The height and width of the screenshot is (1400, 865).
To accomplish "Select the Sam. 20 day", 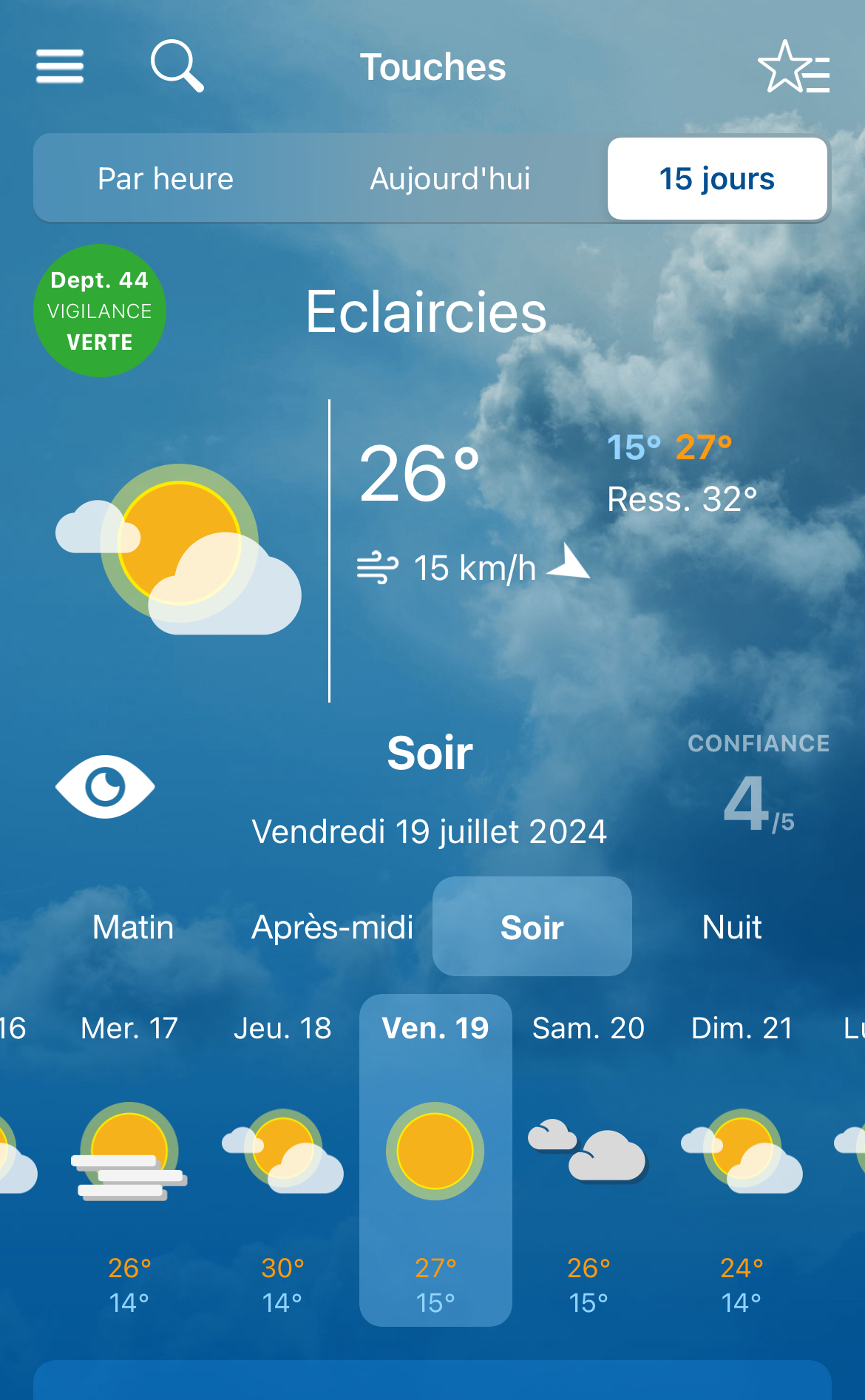I will (x=588, y=1154).
